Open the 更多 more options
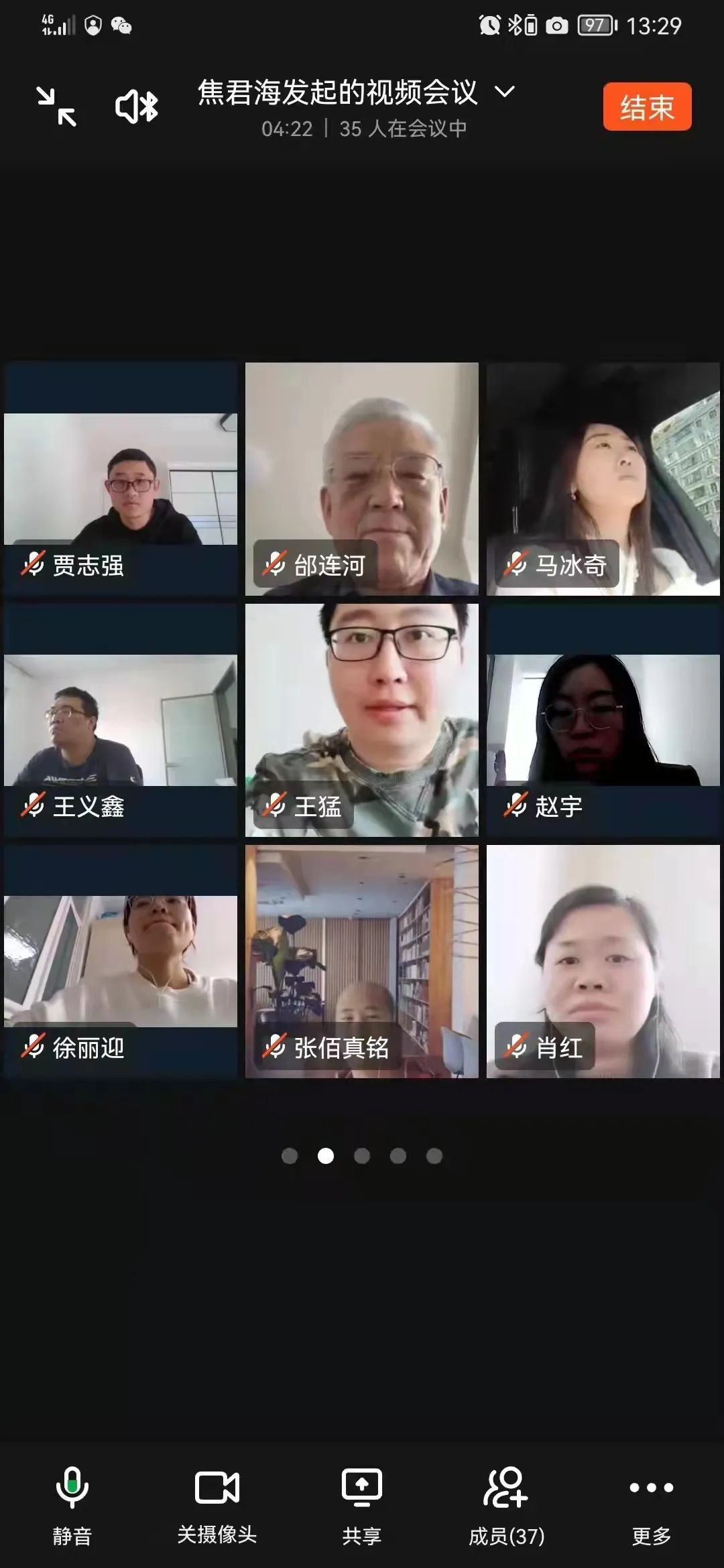724x1568 pixels. (651, 1504)
